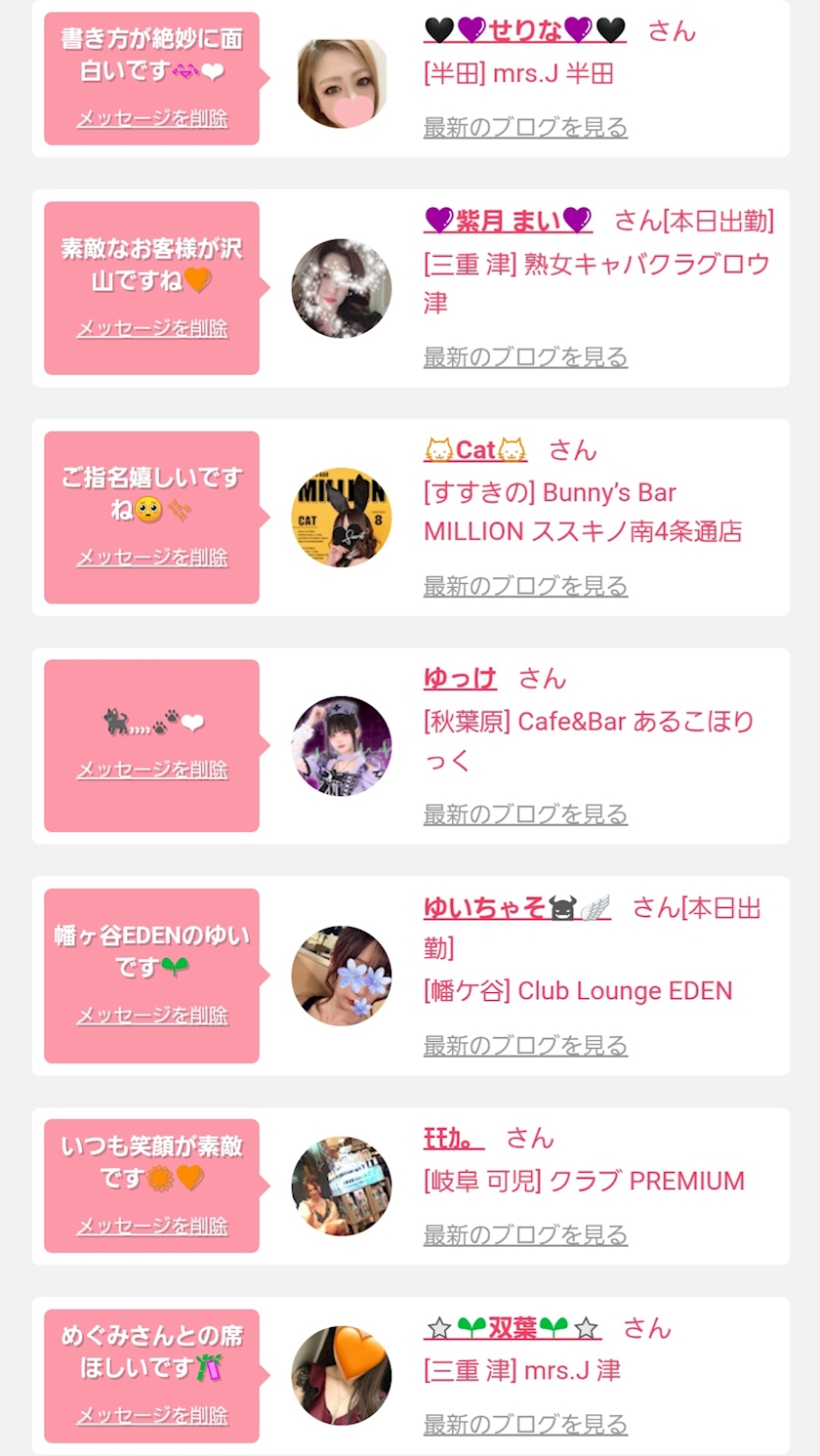
Task: View ゆいちゃそ's latest blog
Action: click(525, 1046)
